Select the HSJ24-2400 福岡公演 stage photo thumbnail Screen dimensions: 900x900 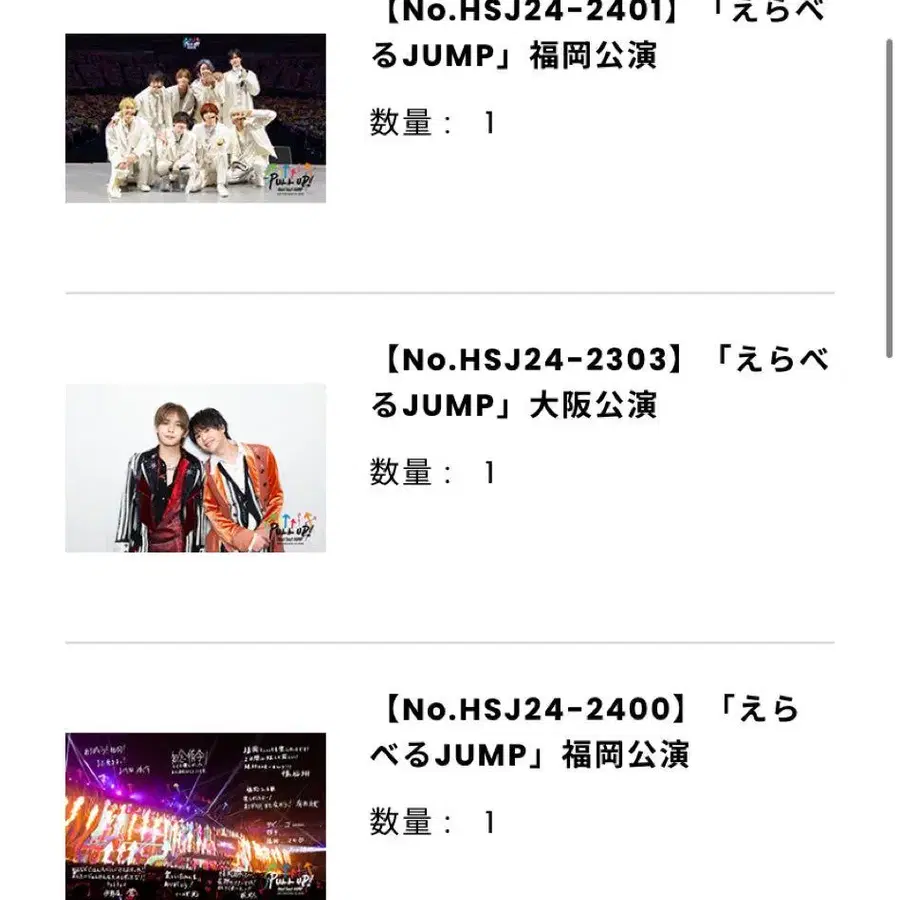coord(195,815)
